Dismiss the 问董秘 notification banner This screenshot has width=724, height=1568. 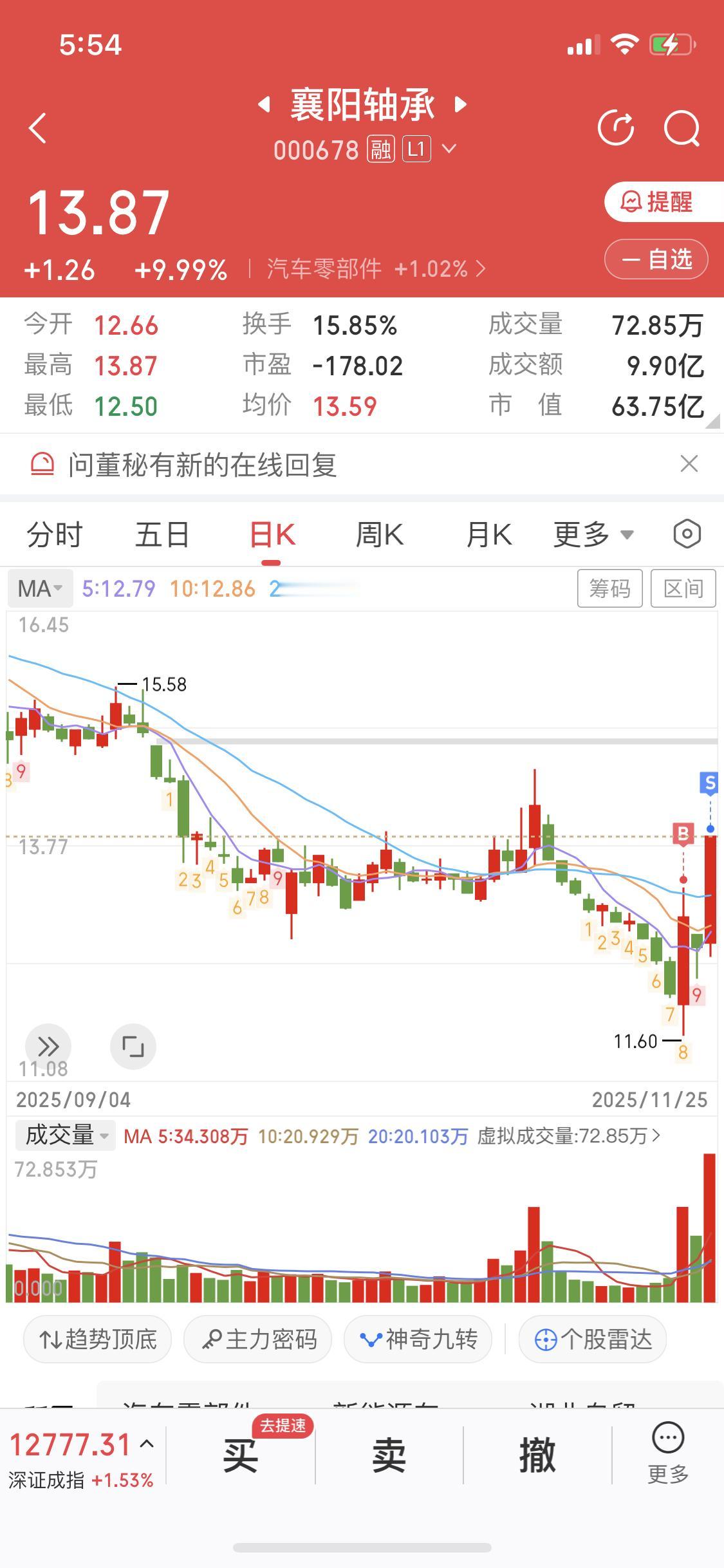click(x=688, y=463)
